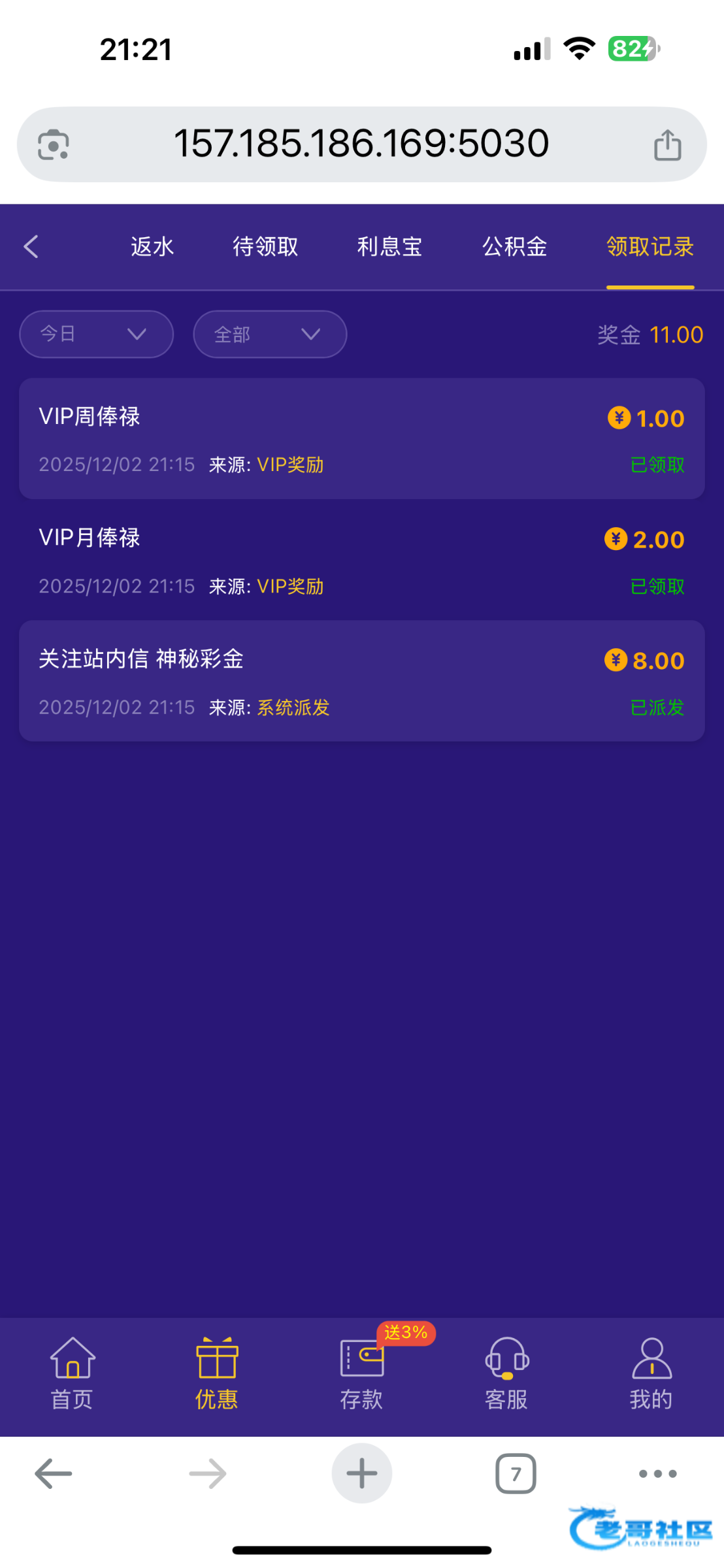Go back using the header arrow
Image resolution: width=724 pixels, height=1568 pixels.
point(31,247)
